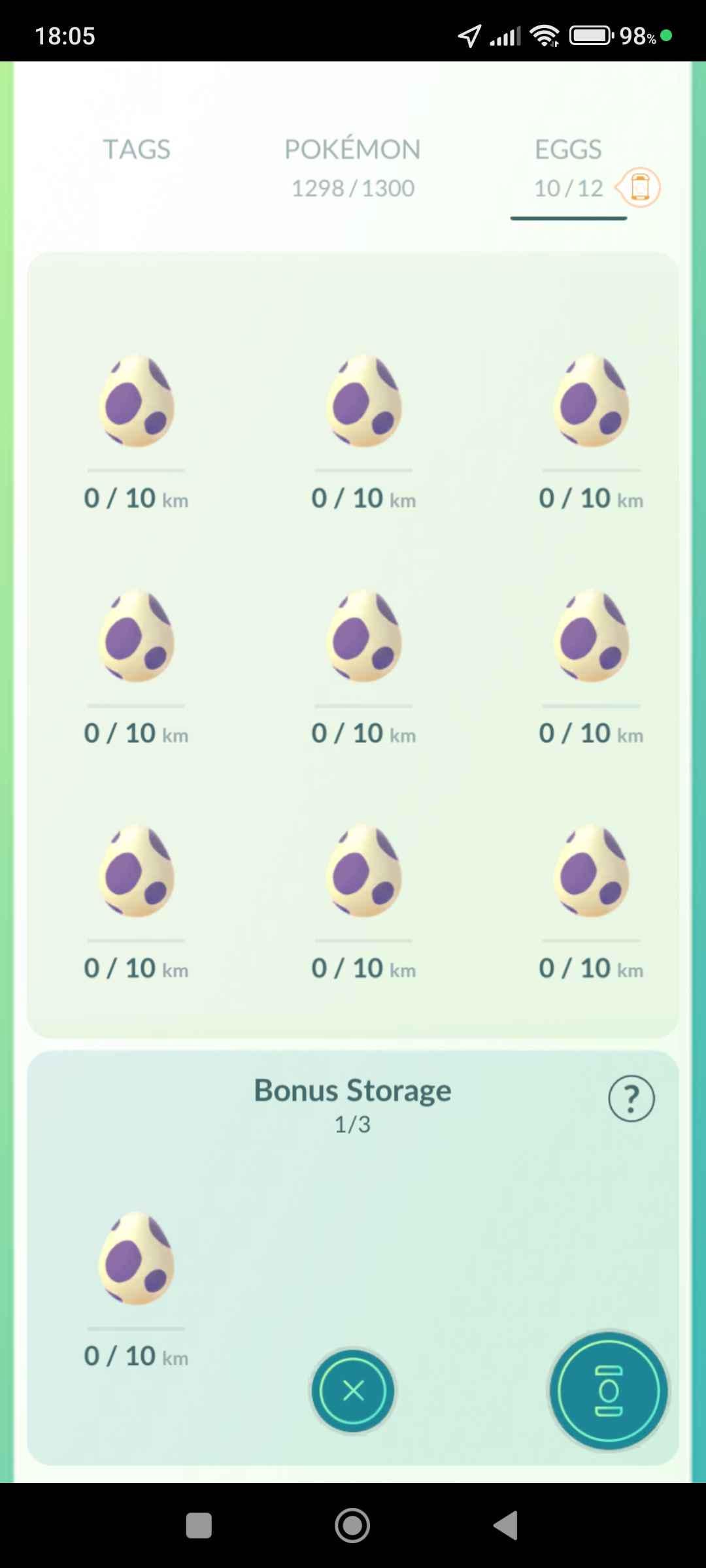706x1568 pixels.
Task: Switch to the TAGS tab
Action: click(x=137, y=150)
